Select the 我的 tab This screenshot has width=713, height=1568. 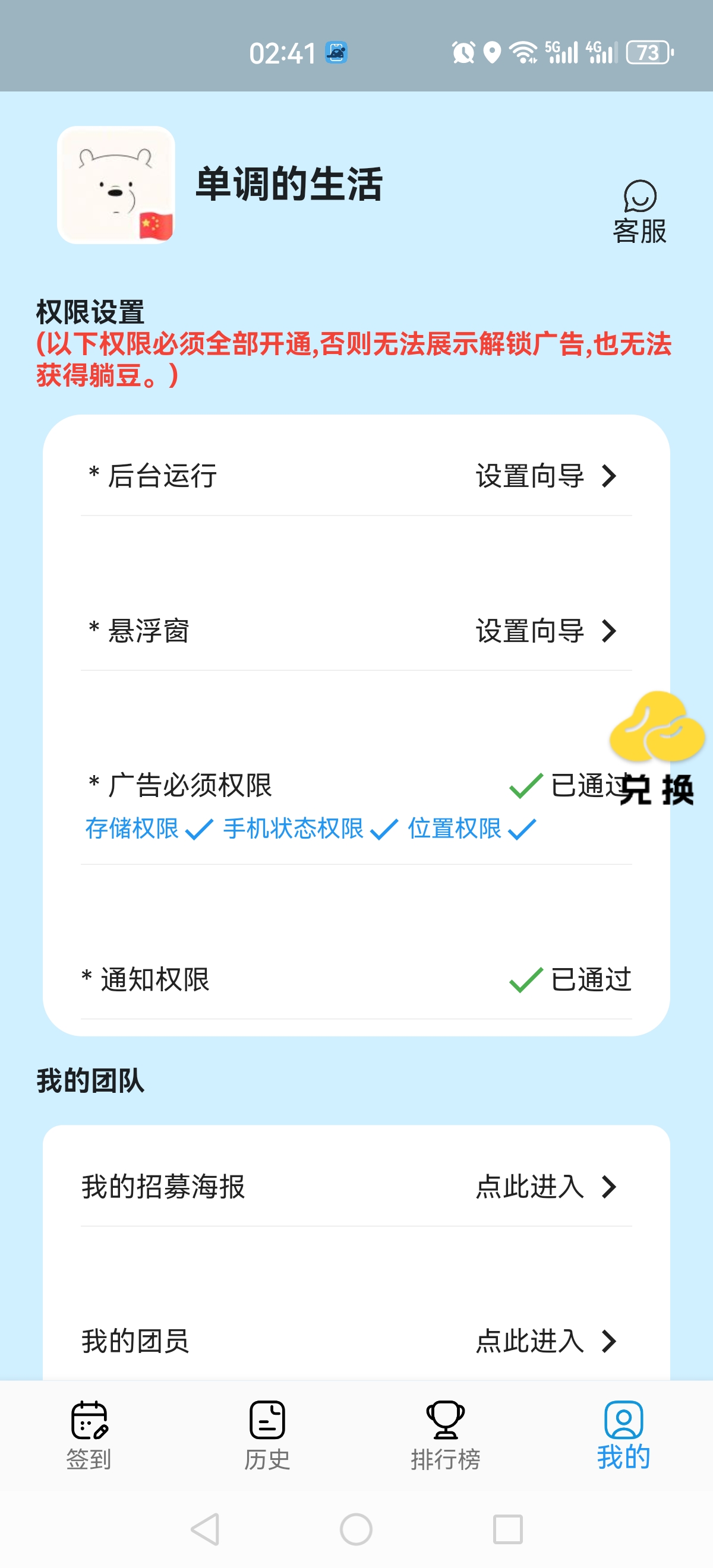(623, 1436)
